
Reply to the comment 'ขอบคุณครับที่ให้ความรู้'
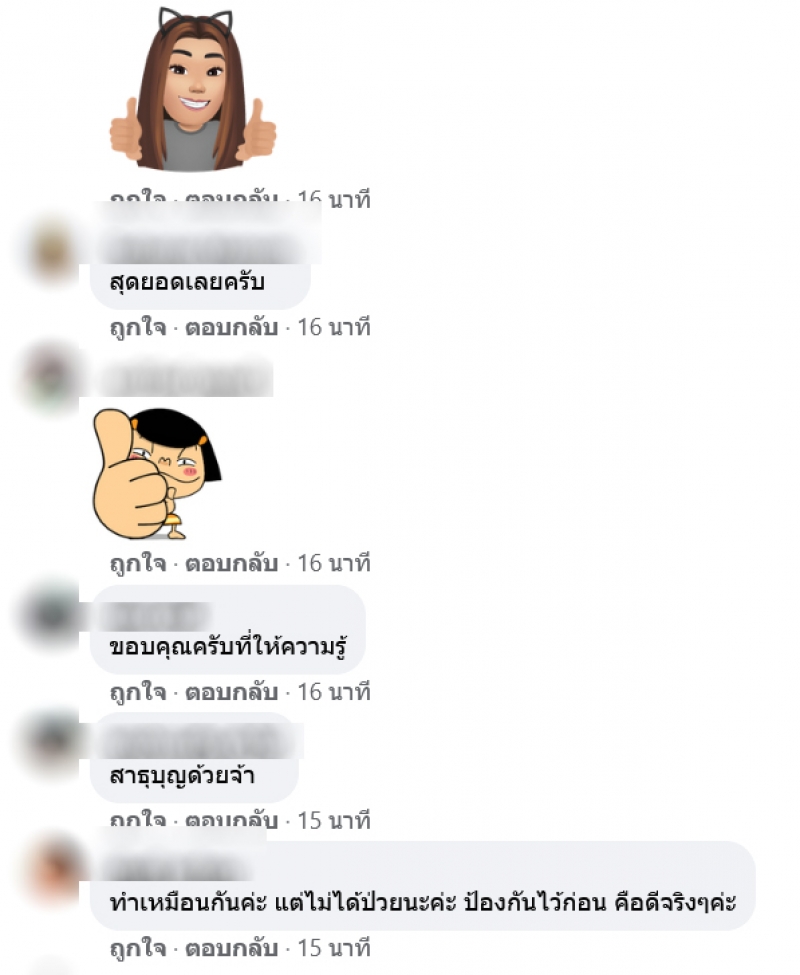click(231, 691)
